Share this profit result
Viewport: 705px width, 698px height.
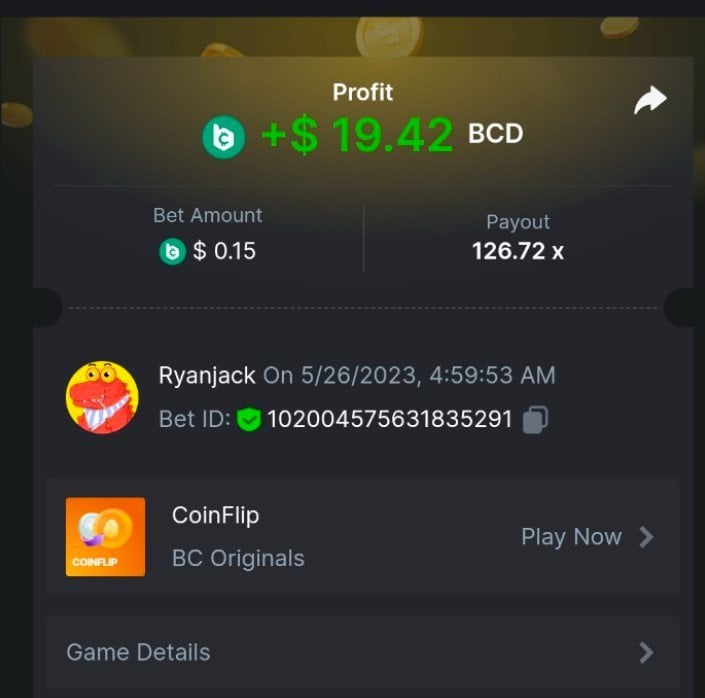(x=650, y=100)
